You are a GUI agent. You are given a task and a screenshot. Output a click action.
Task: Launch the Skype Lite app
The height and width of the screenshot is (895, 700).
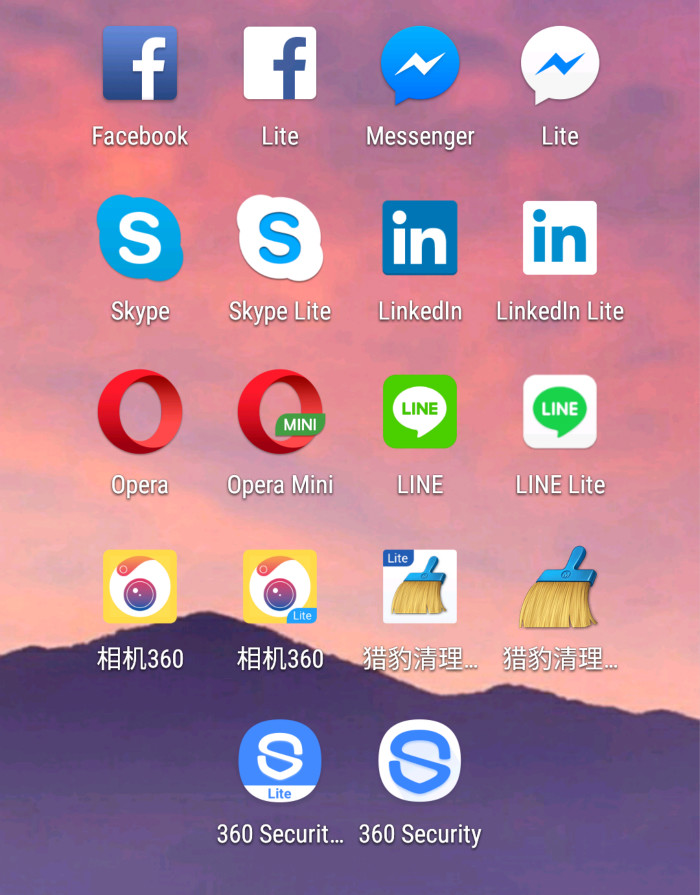click(280, 238)
